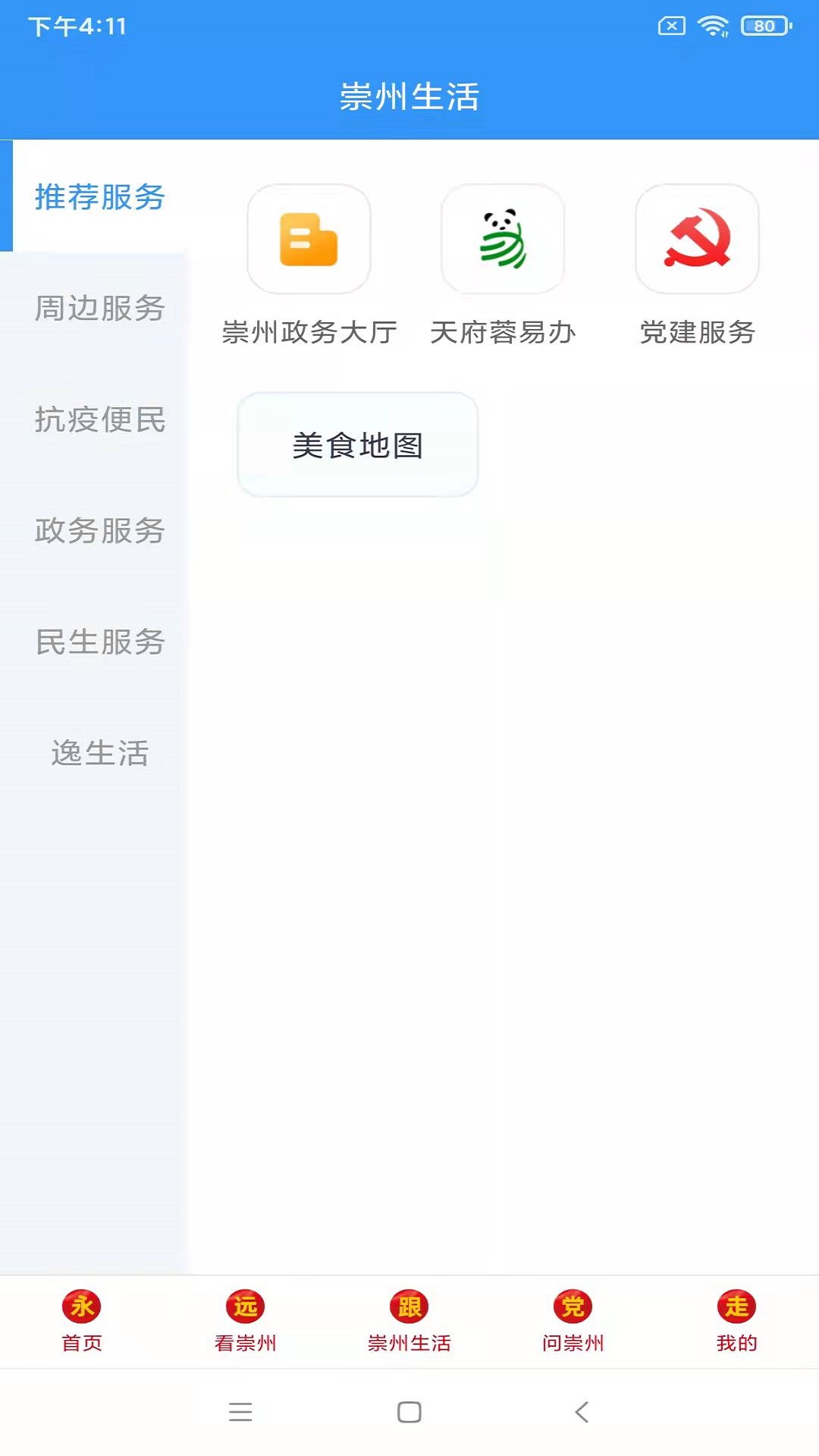Viewport: 819px width, 1456px height.
Task: Select the 推荐服务 category
Action: tap(99, 199)
